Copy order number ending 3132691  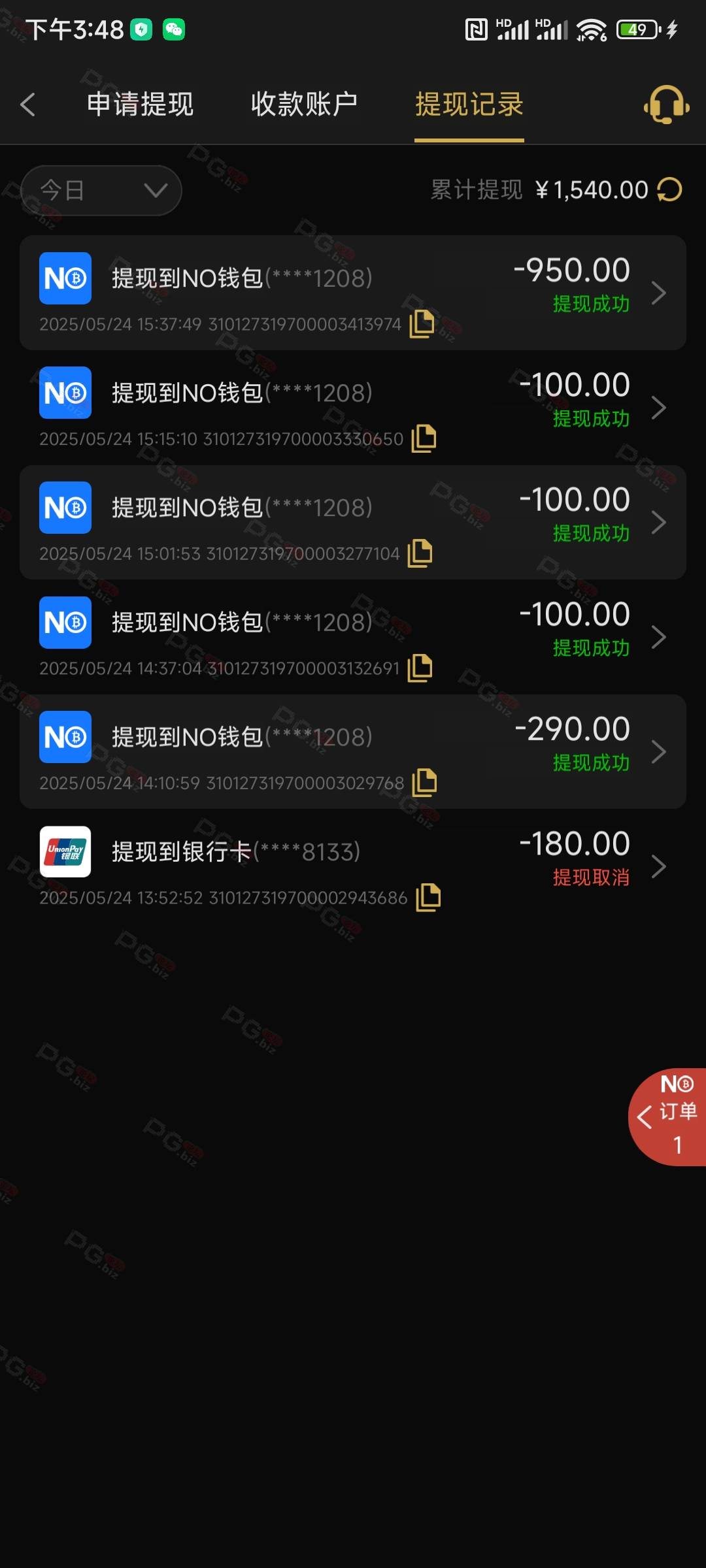(420, 668)
